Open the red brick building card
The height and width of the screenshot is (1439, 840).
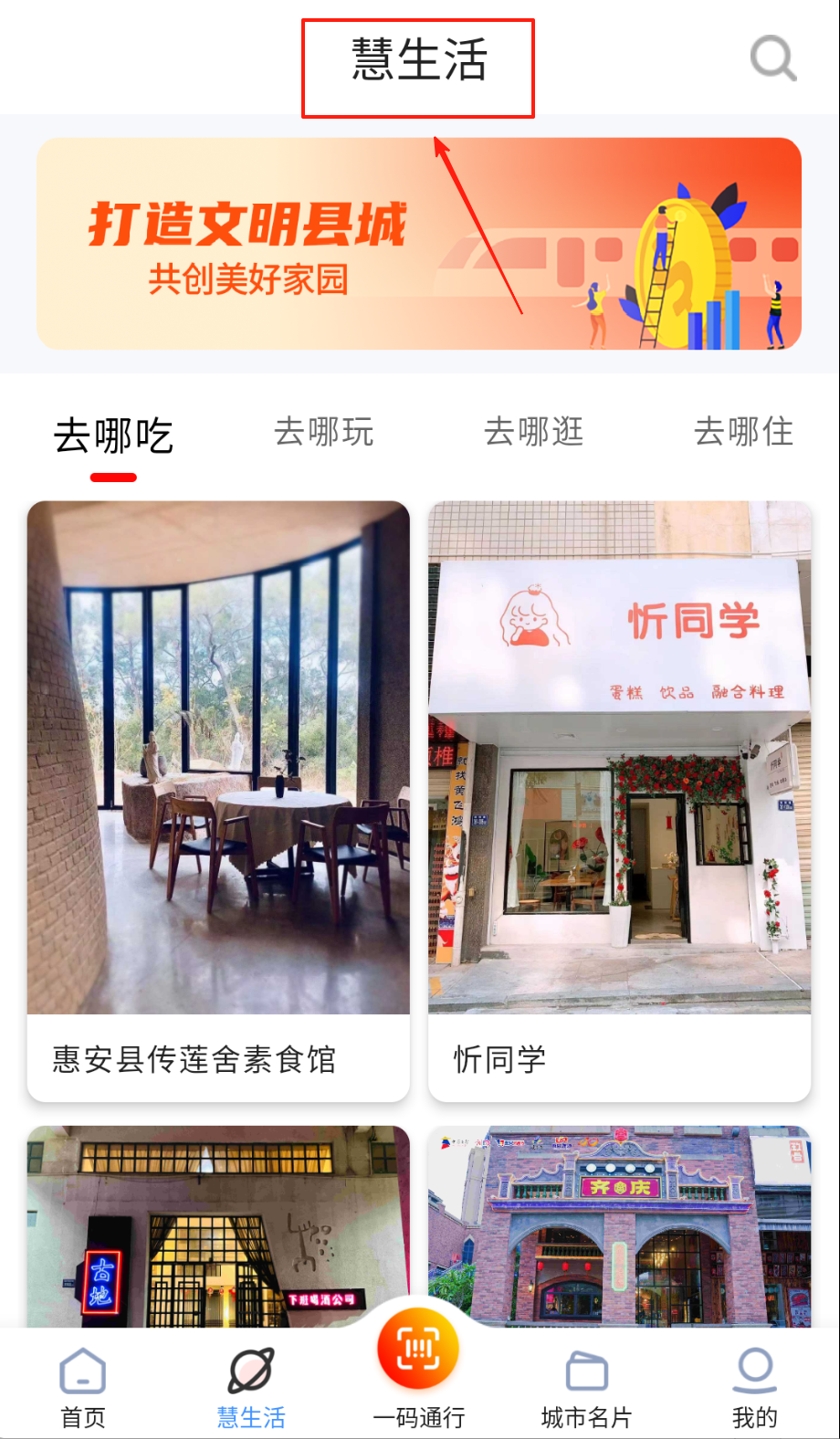point(619,1225)
